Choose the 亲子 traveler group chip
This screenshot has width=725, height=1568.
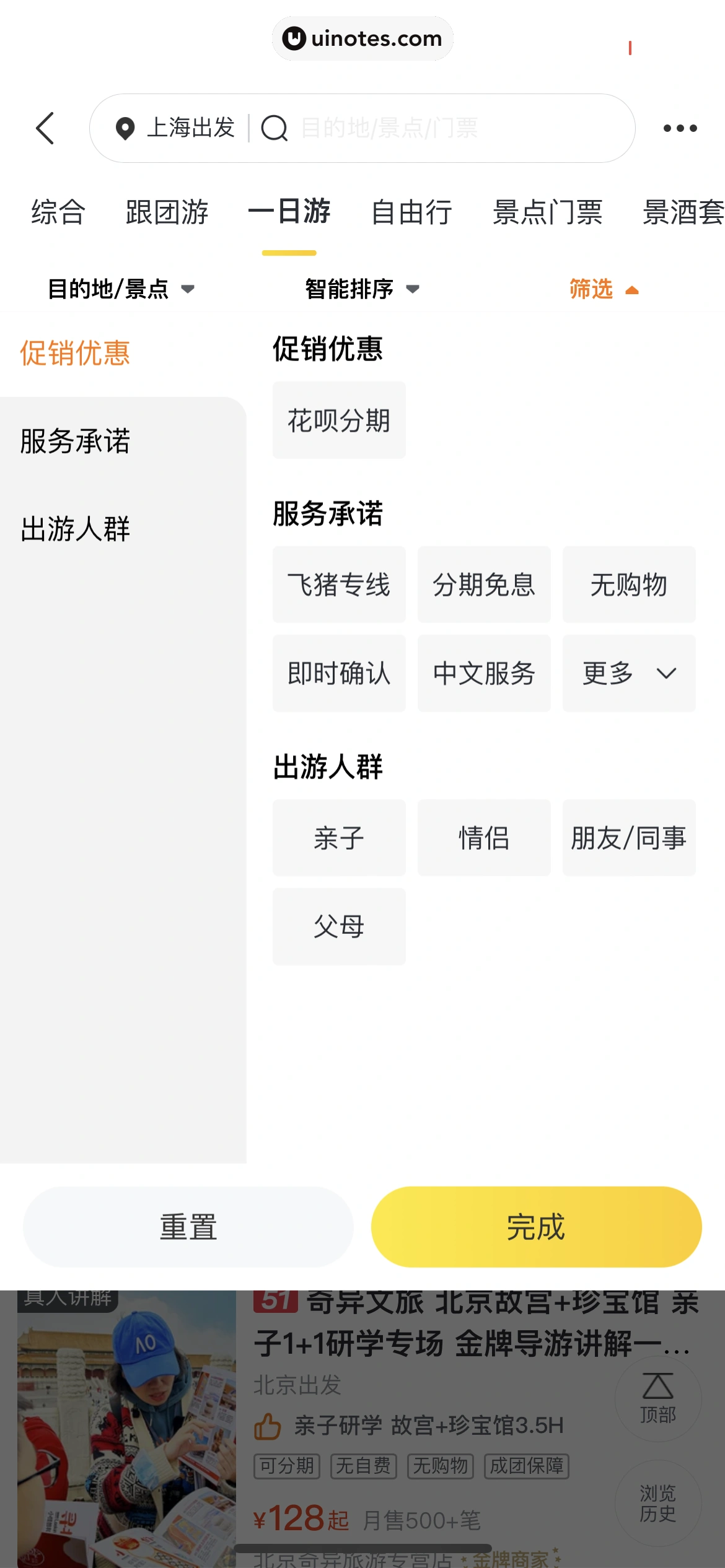coord(339,838)
